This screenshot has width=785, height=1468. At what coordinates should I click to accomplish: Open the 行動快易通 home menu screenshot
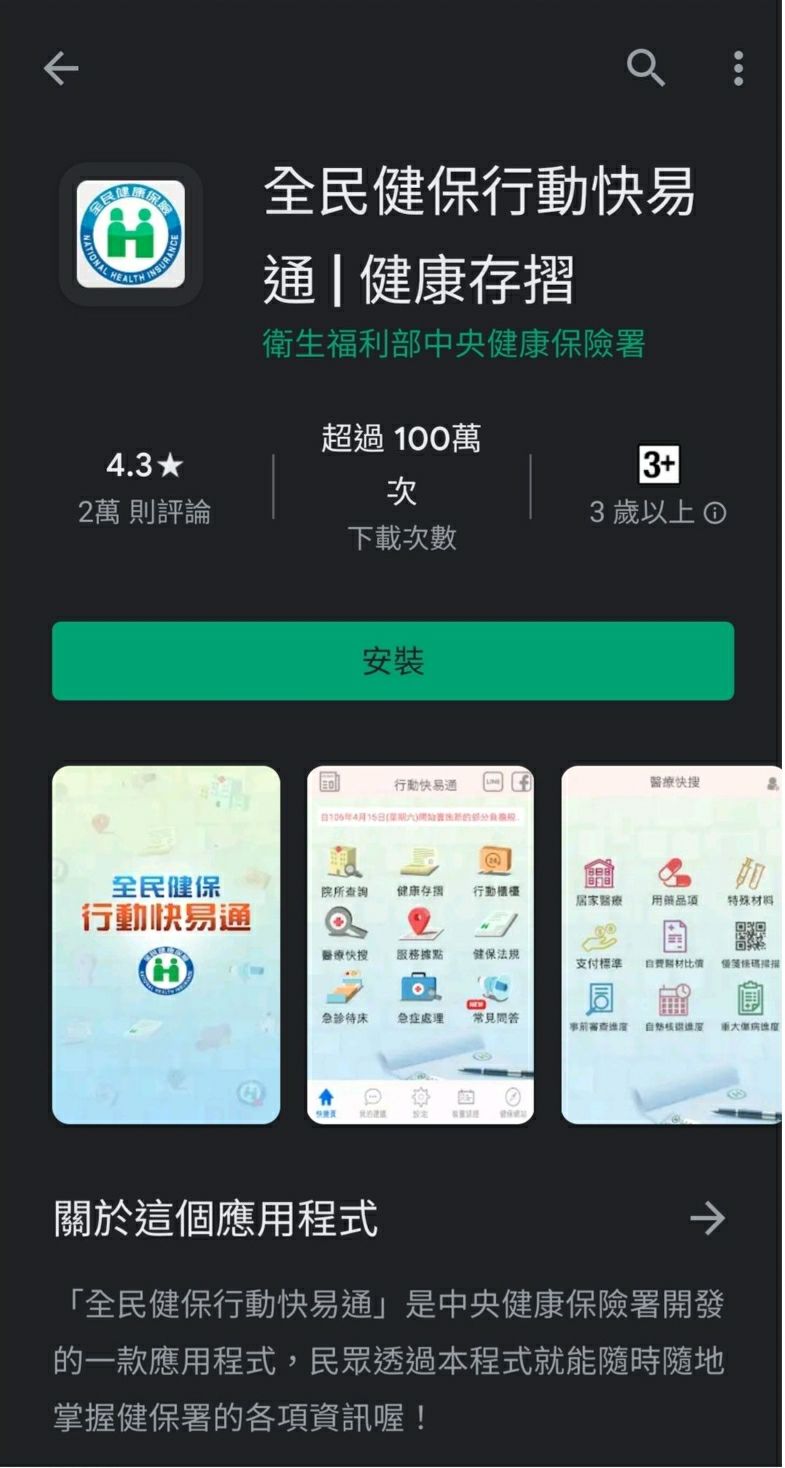tap(420, 944)
